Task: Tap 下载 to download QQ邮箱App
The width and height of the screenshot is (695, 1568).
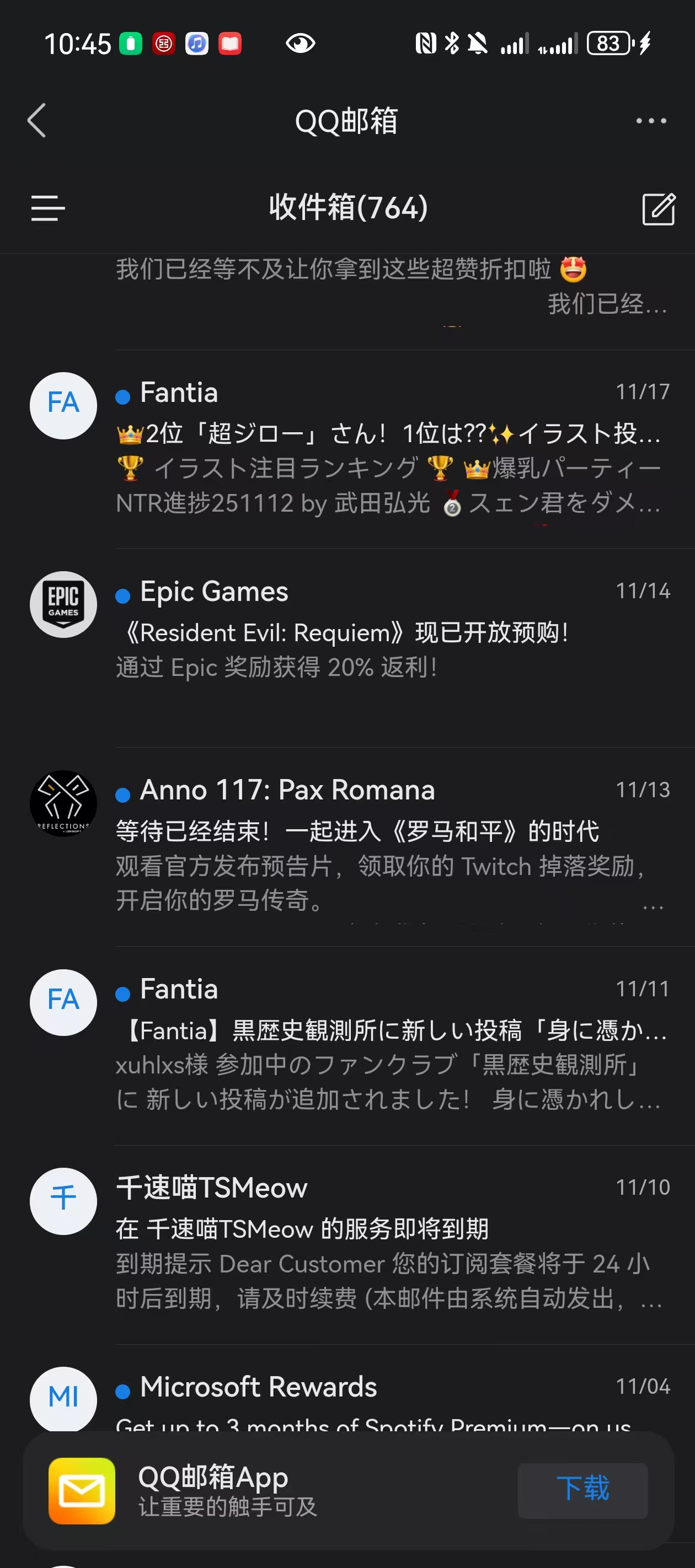Action: point(582,1490)
